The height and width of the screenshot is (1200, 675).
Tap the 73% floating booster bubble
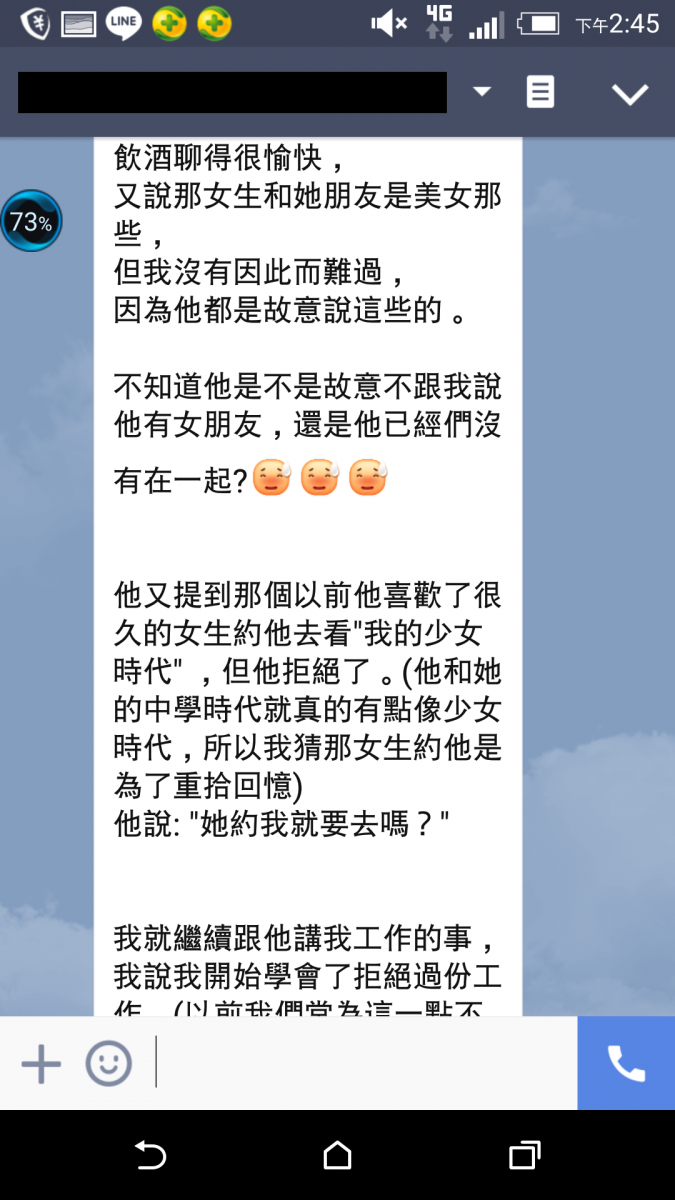[31, 222]
